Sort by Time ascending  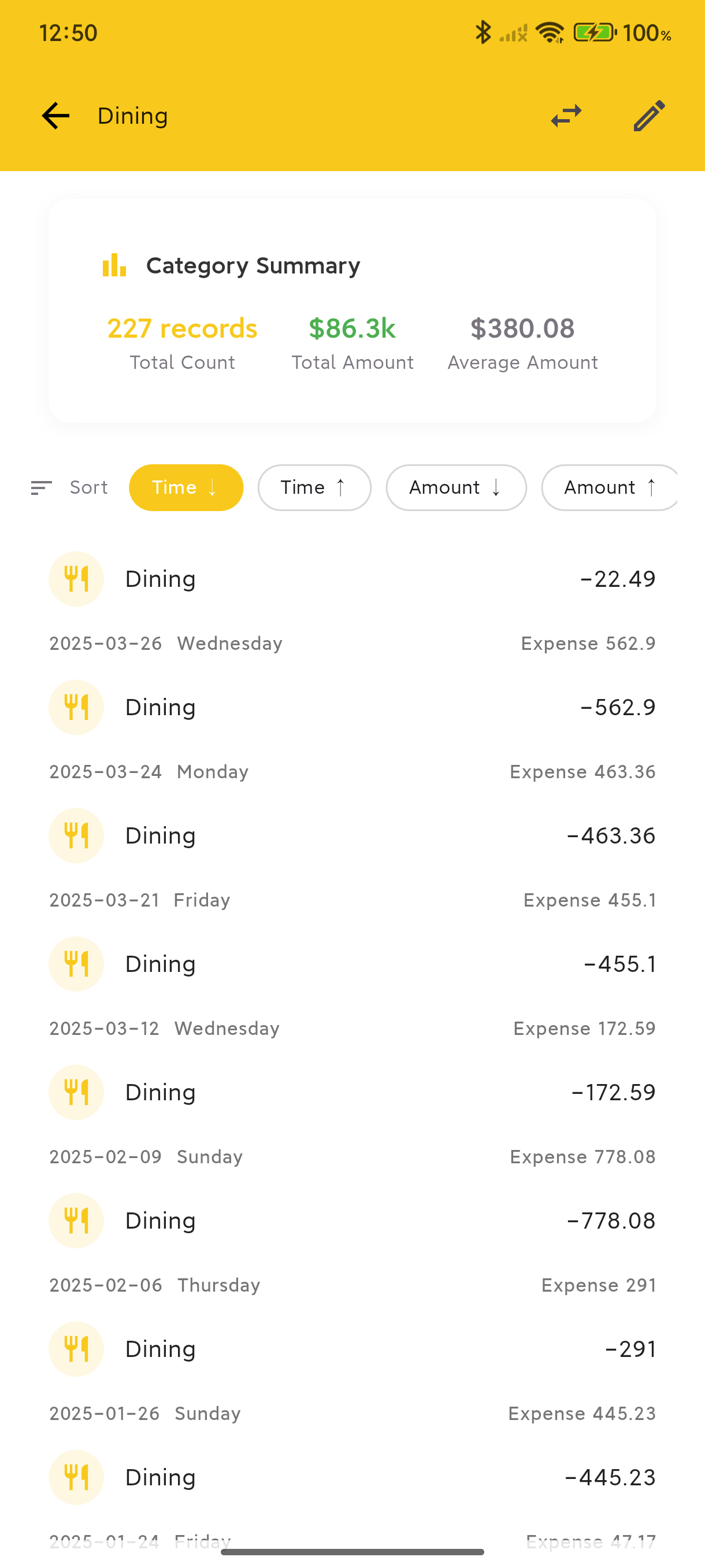(x=314, y=487)
